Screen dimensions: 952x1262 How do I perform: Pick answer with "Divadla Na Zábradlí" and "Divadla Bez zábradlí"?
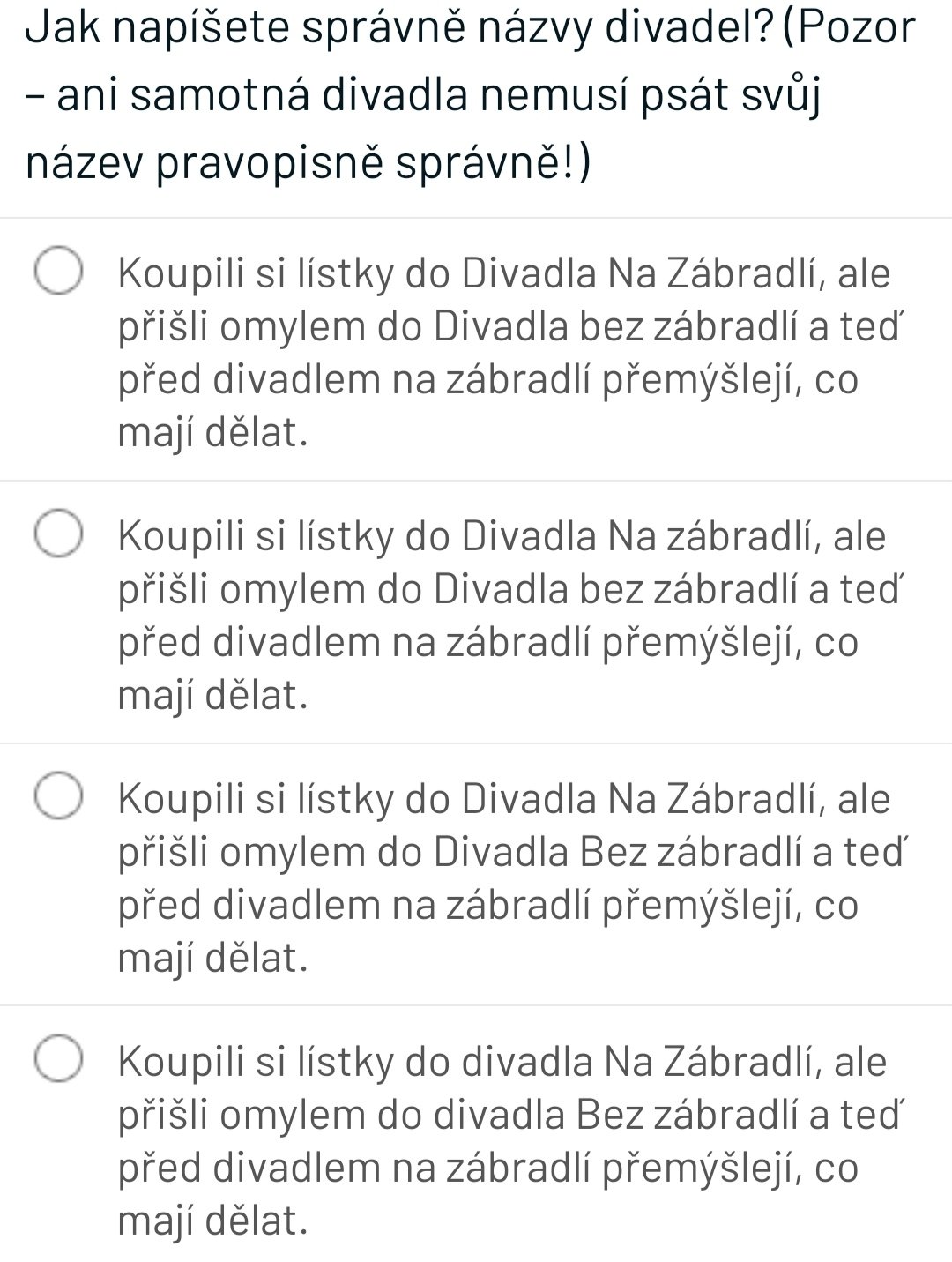[60, 797]
